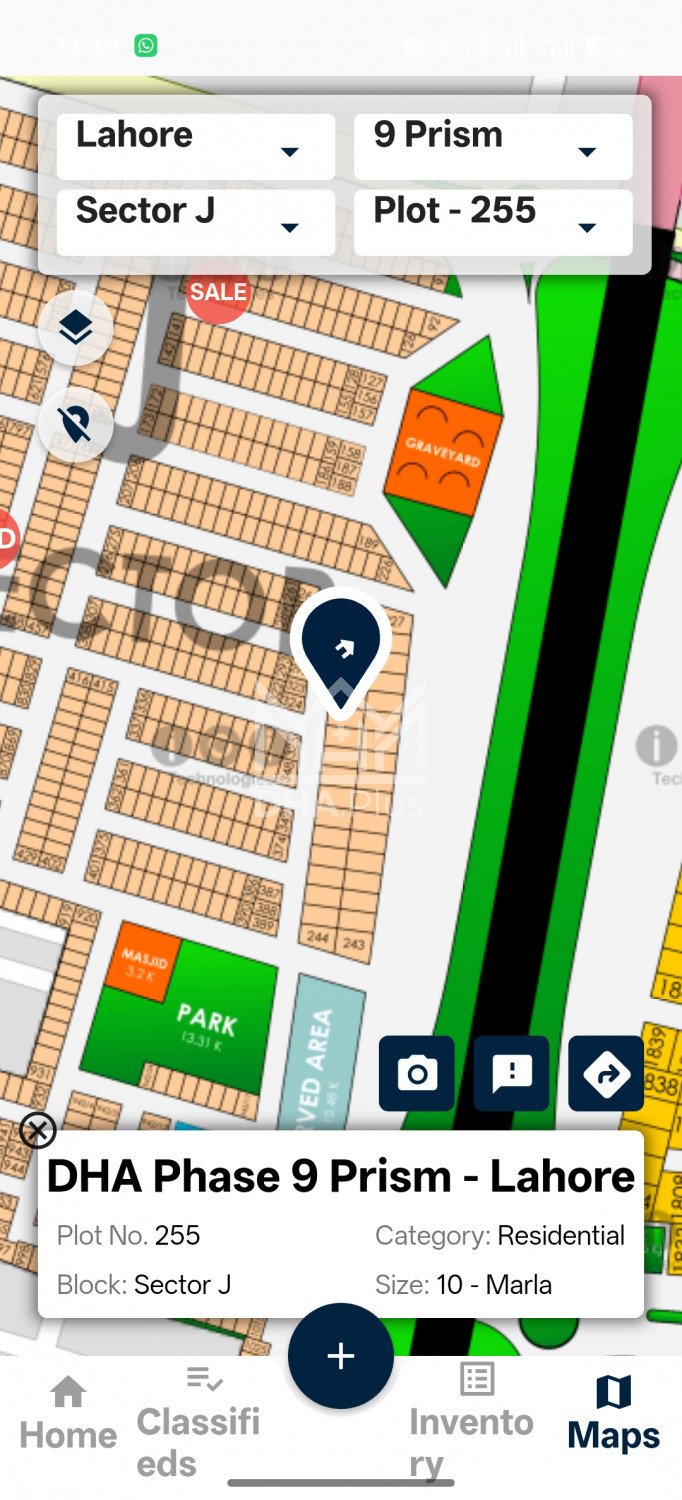Open the Lahore city dropdown
The height and width of the screenshot is (1500, 682).
[195, 146]
